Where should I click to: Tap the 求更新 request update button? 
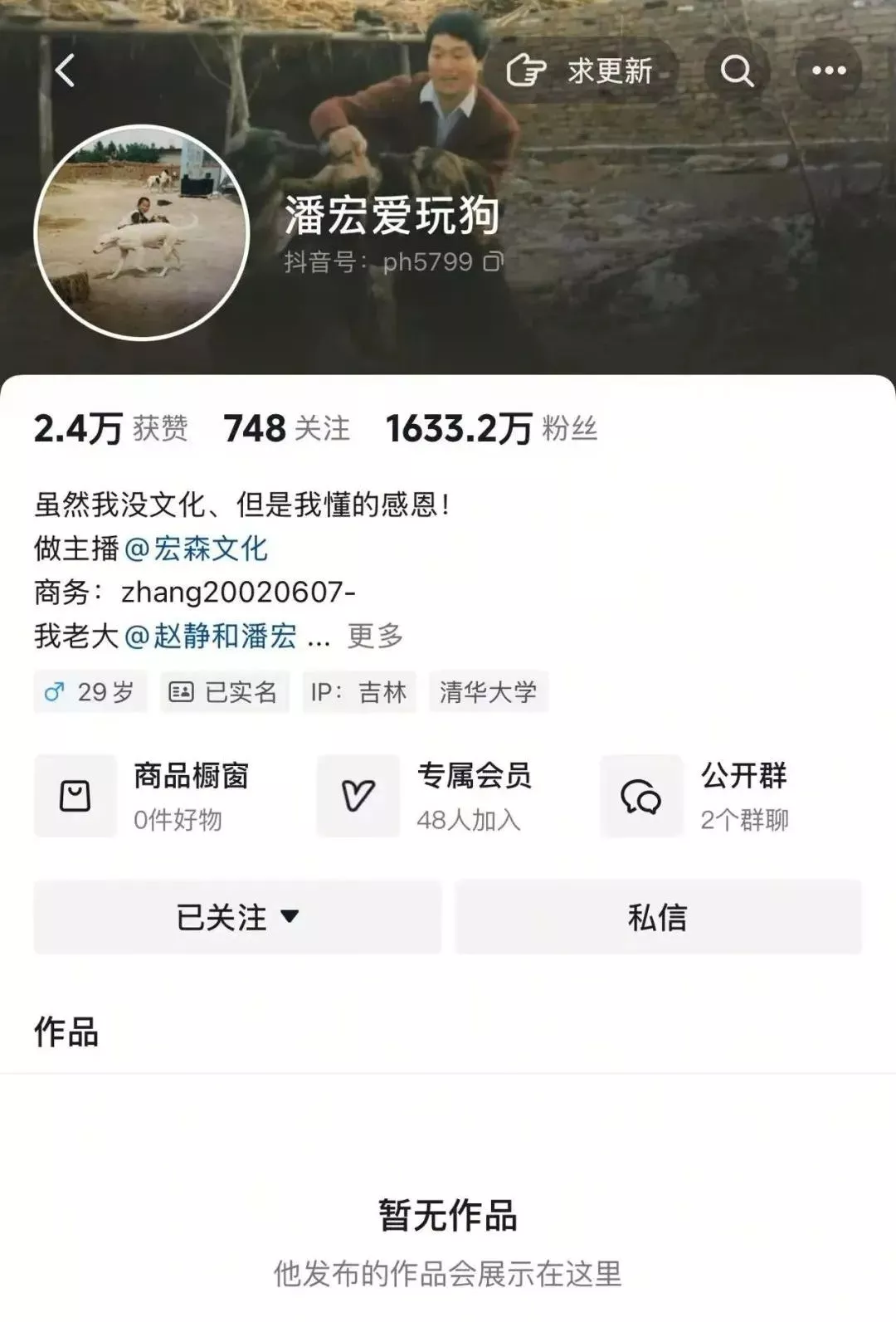(582, 71)
